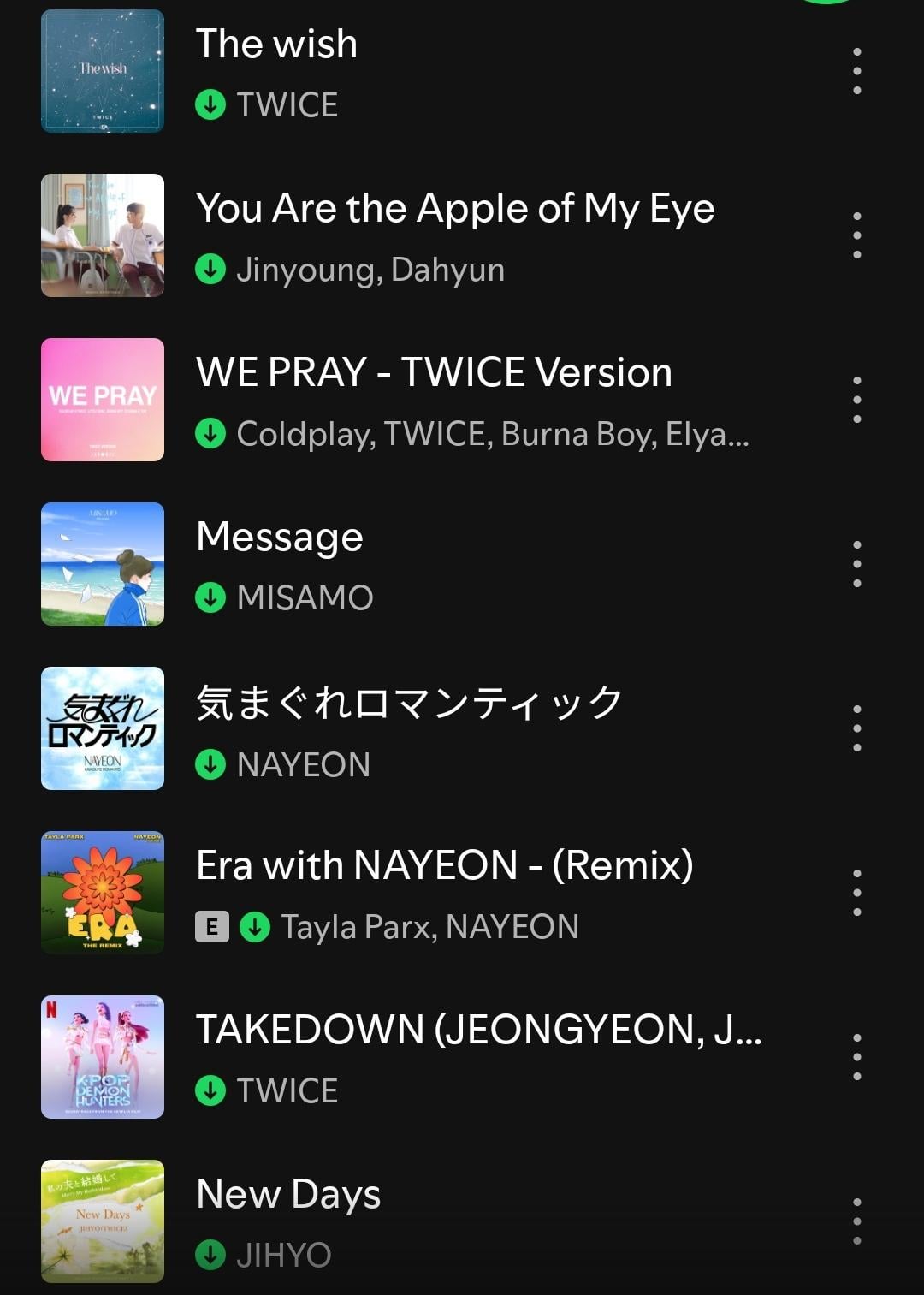Open more options for Message
The width and height of the screenshot is (924, 1295).
pos(856,564)
